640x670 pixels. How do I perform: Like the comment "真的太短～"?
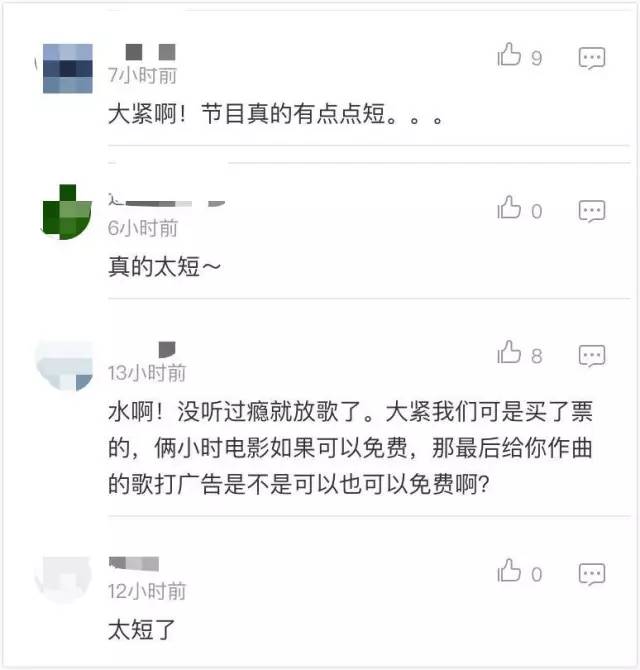[x=510, y=209]
